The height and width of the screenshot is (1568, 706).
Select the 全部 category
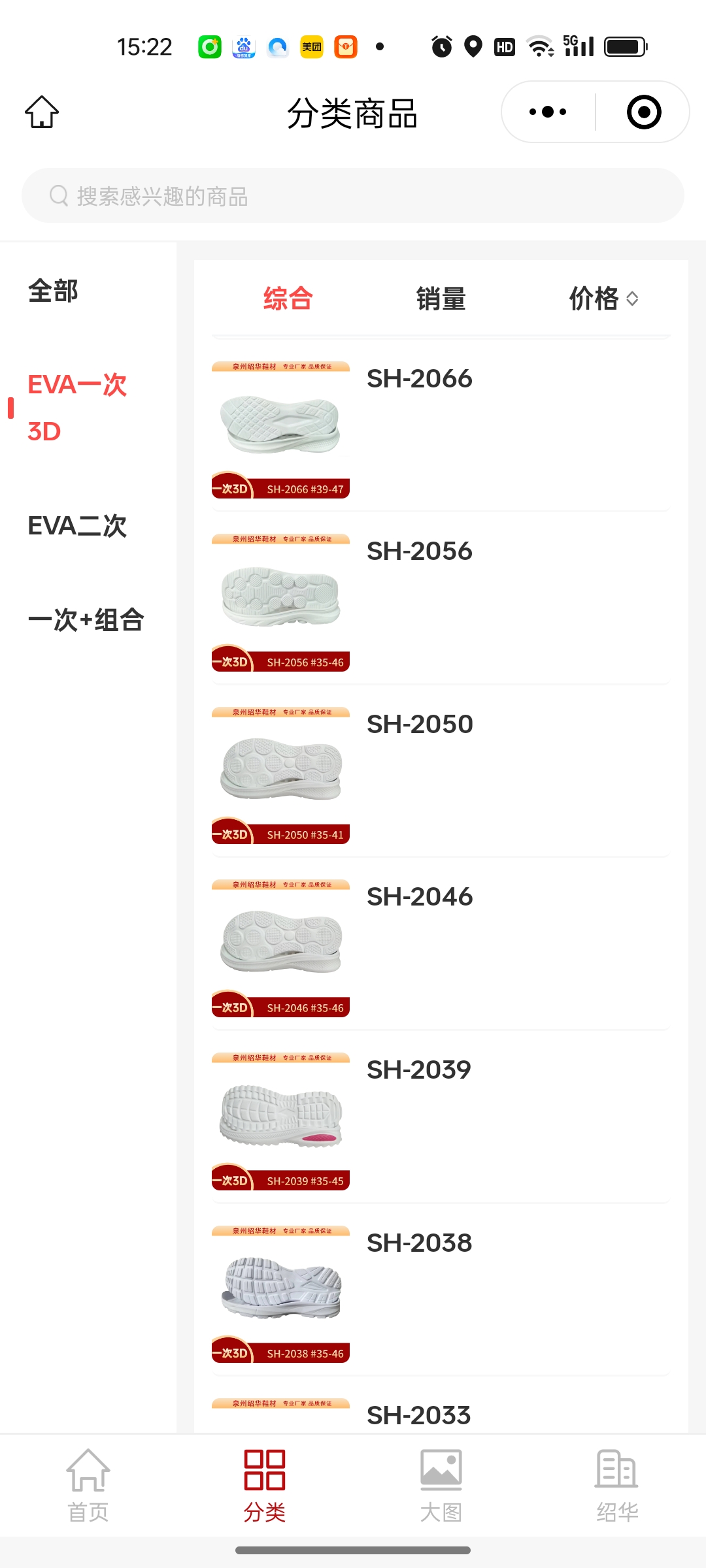(53, 291)
